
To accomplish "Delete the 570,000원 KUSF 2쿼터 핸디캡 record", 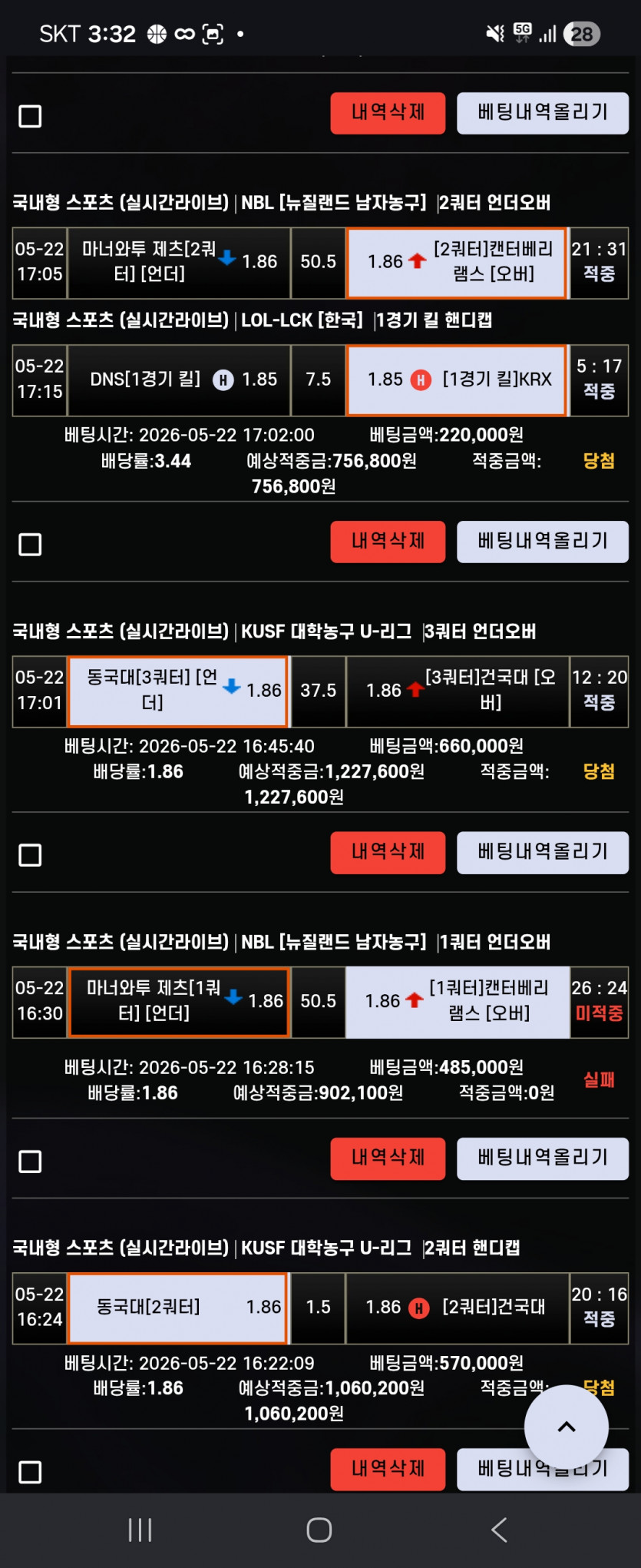I will [x=388, y=1469].
